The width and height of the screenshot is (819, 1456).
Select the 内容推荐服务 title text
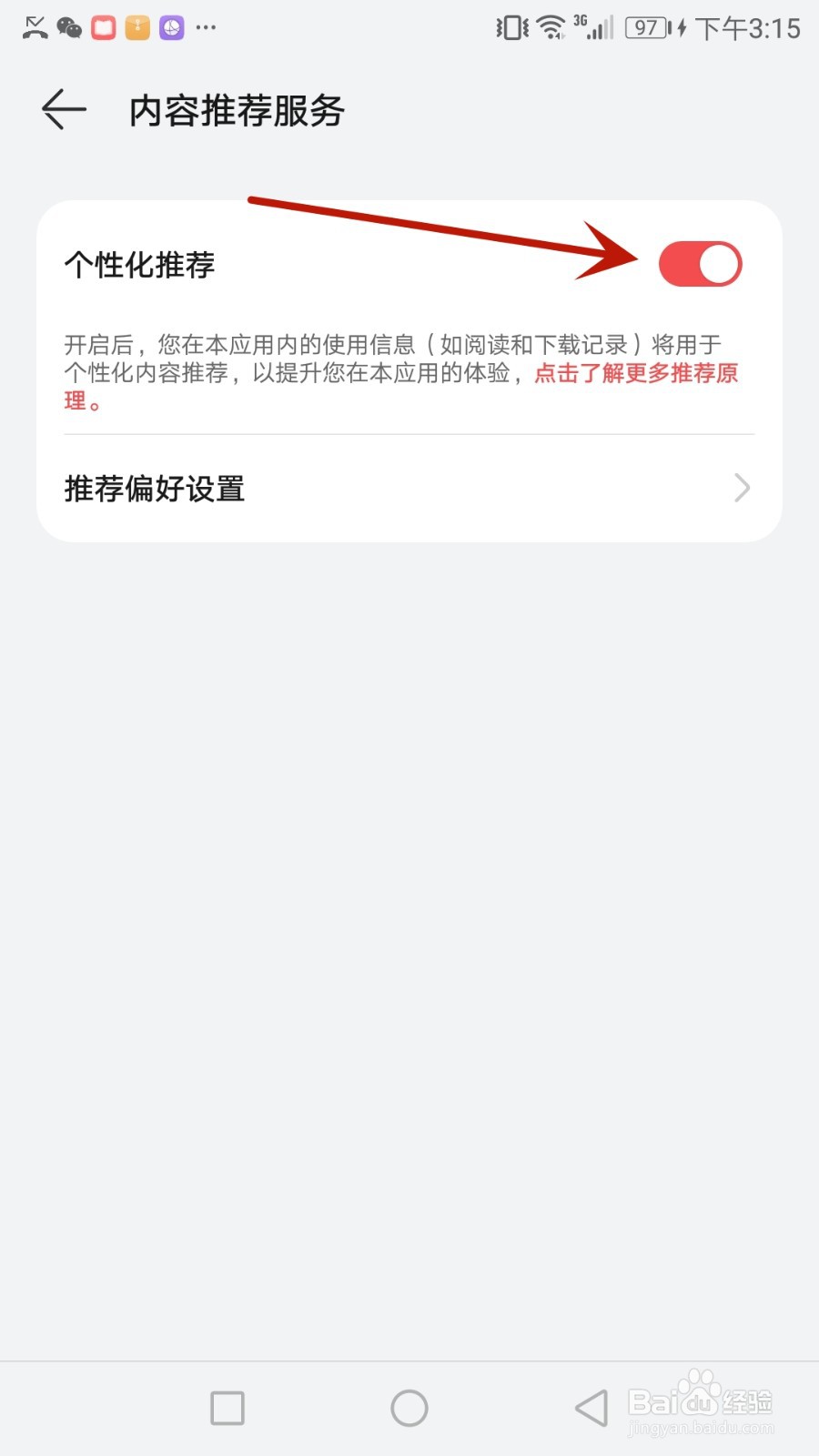click(x=238, y=109)
